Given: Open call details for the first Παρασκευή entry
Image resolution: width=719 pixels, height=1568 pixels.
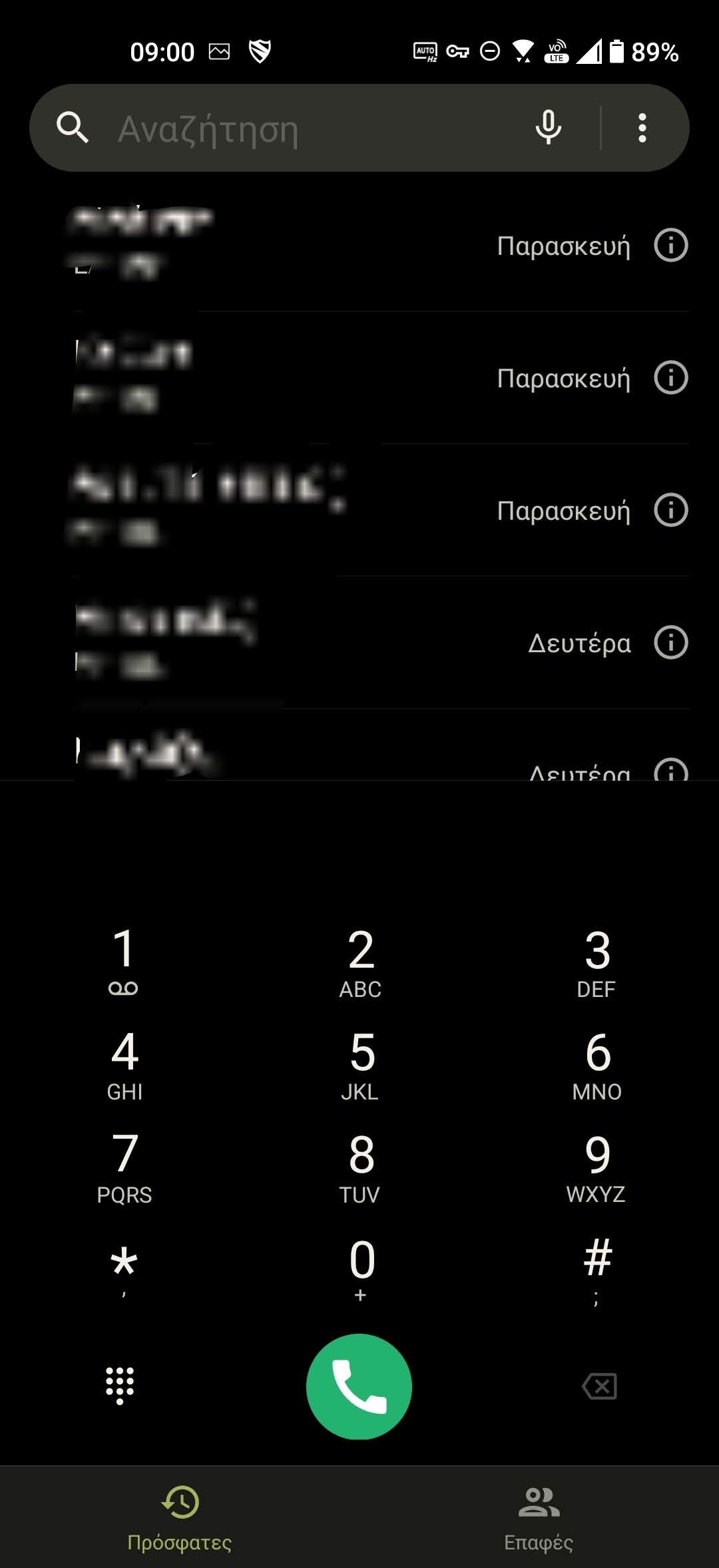Looking at the screenshot, I should coord(670,246).
